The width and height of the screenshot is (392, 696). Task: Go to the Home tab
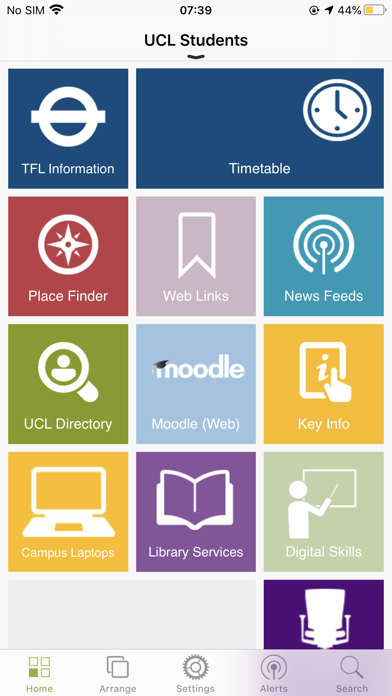(x=39, y=674)
